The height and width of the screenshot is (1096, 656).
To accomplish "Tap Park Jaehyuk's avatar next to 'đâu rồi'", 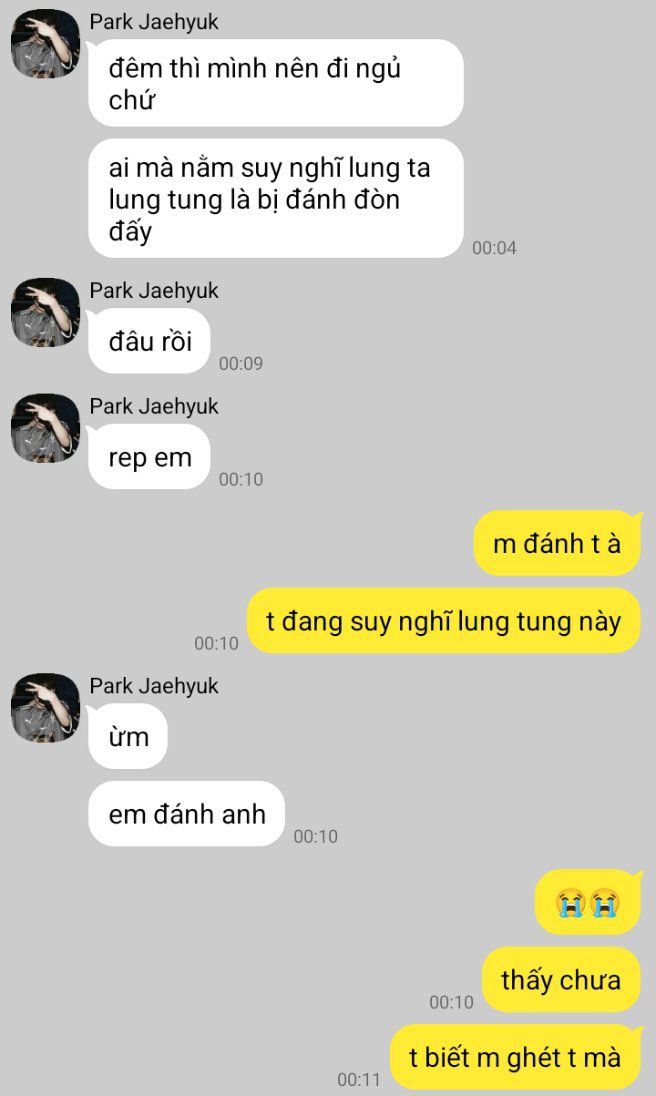I will click(45, 313).
